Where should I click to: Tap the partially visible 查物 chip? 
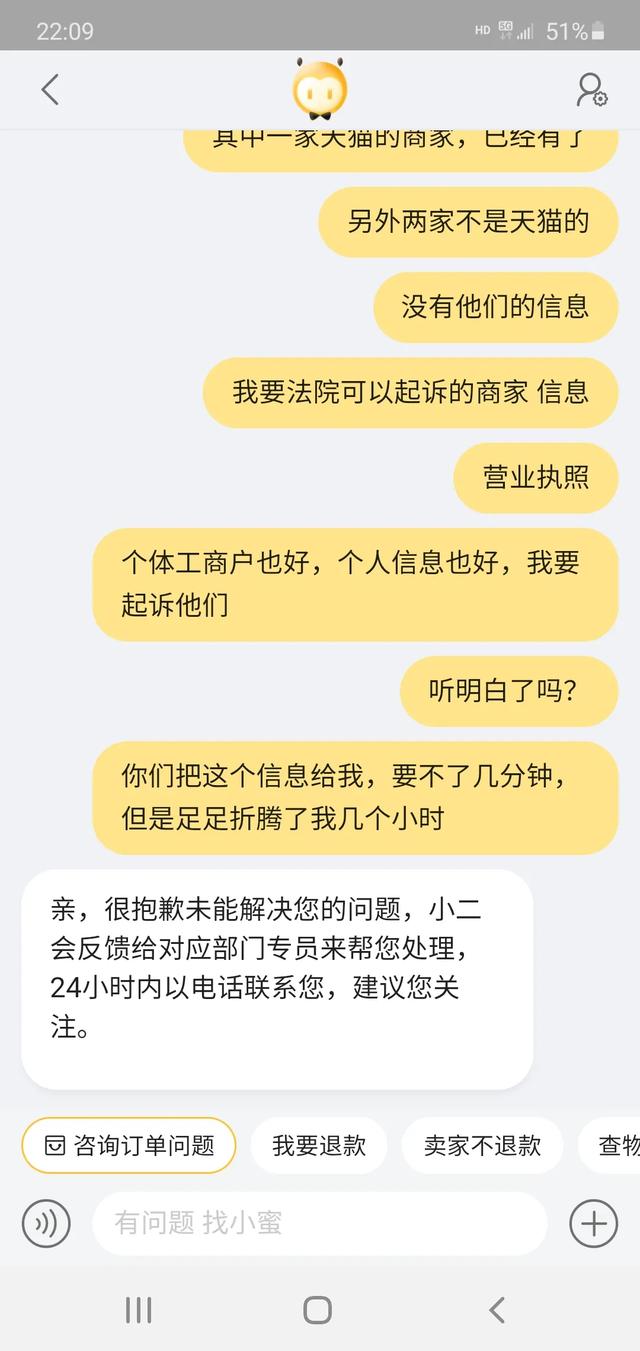[610, 1145]
